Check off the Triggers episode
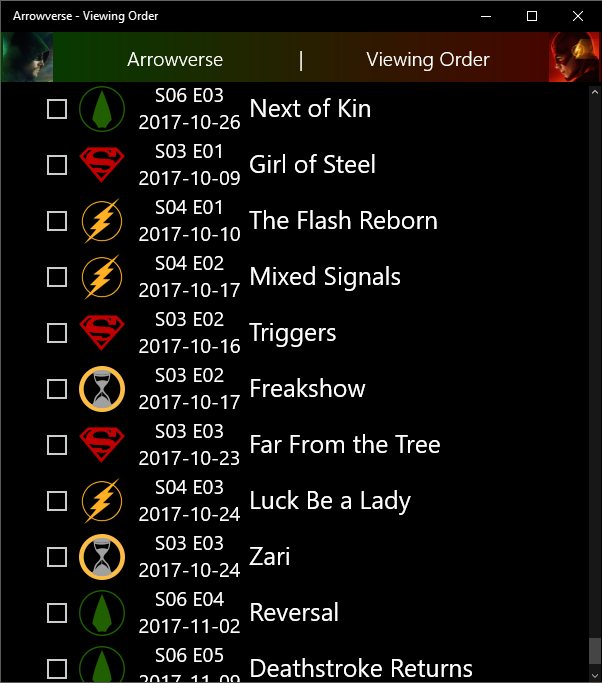This screenshot has height=683, width=602. tap(57, 332)
